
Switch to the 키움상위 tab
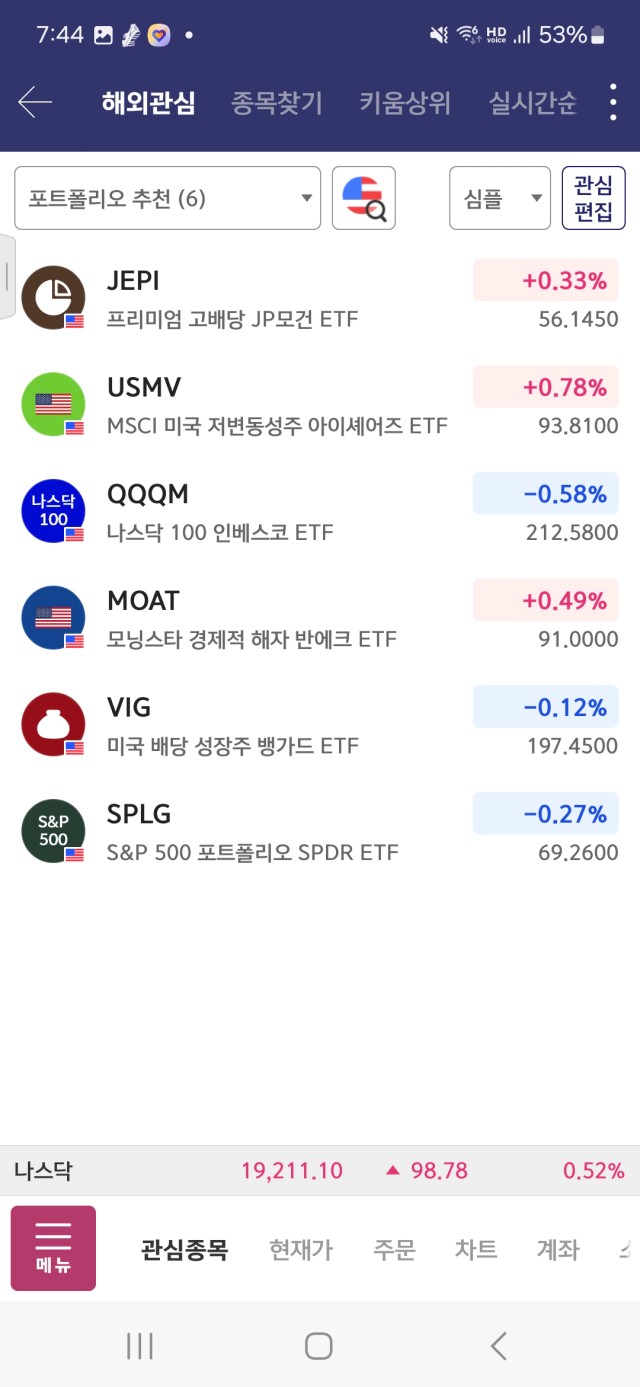[405, 102]
